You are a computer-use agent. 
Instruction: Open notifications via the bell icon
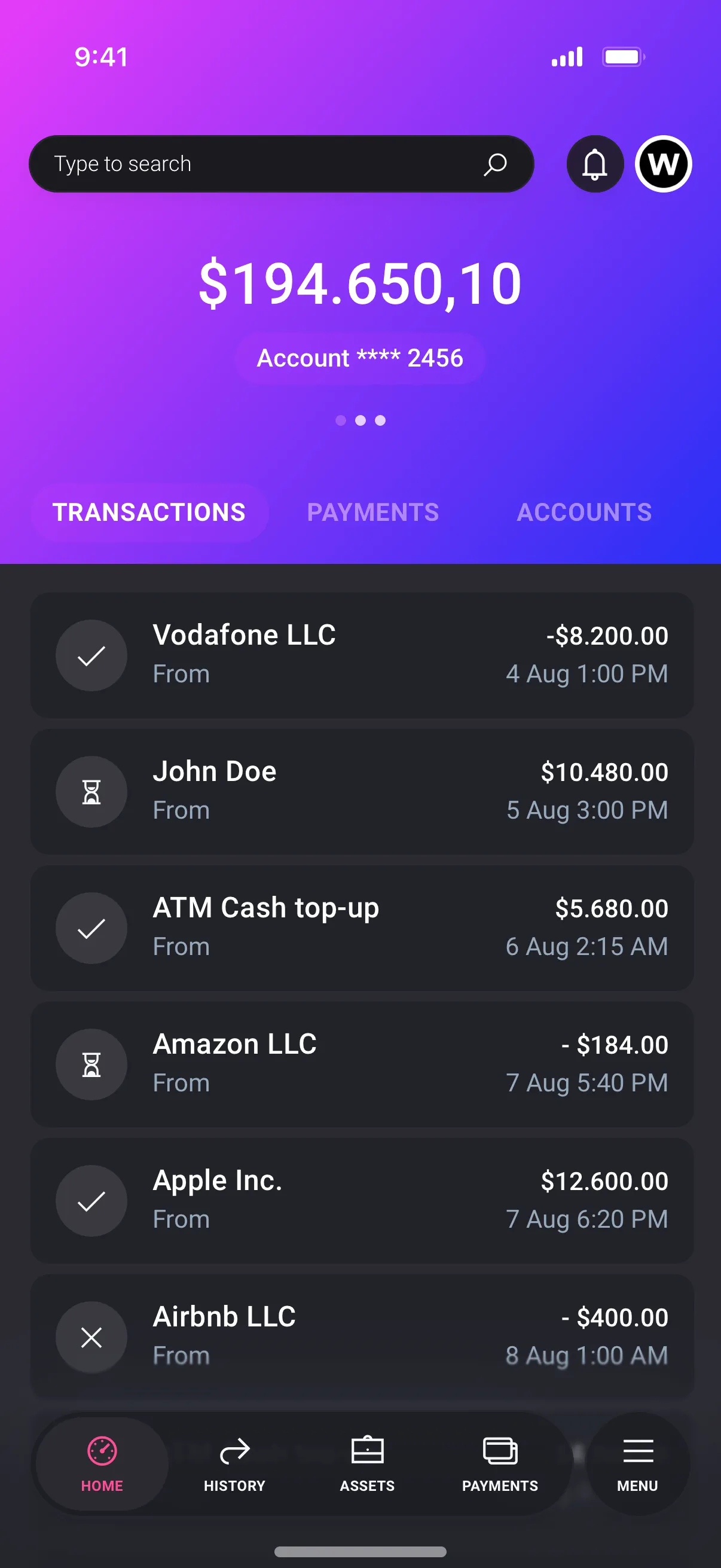point(594,164)
